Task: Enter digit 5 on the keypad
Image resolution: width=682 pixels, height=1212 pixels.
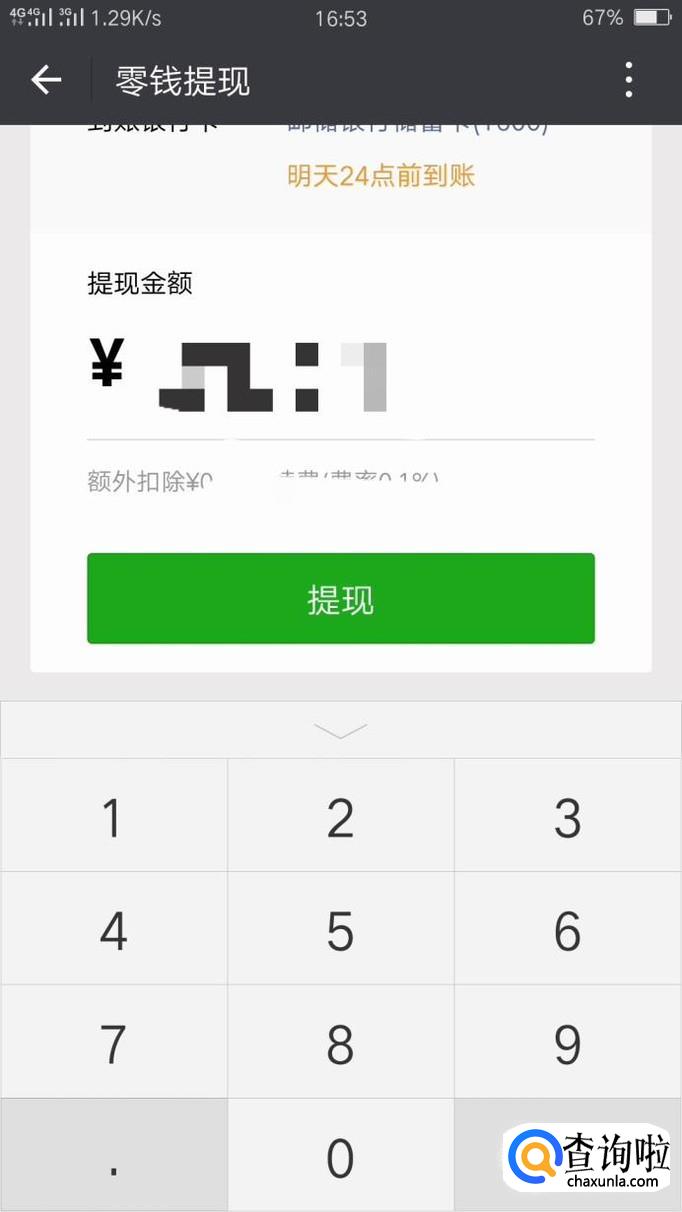Action: tap(340, 931)
